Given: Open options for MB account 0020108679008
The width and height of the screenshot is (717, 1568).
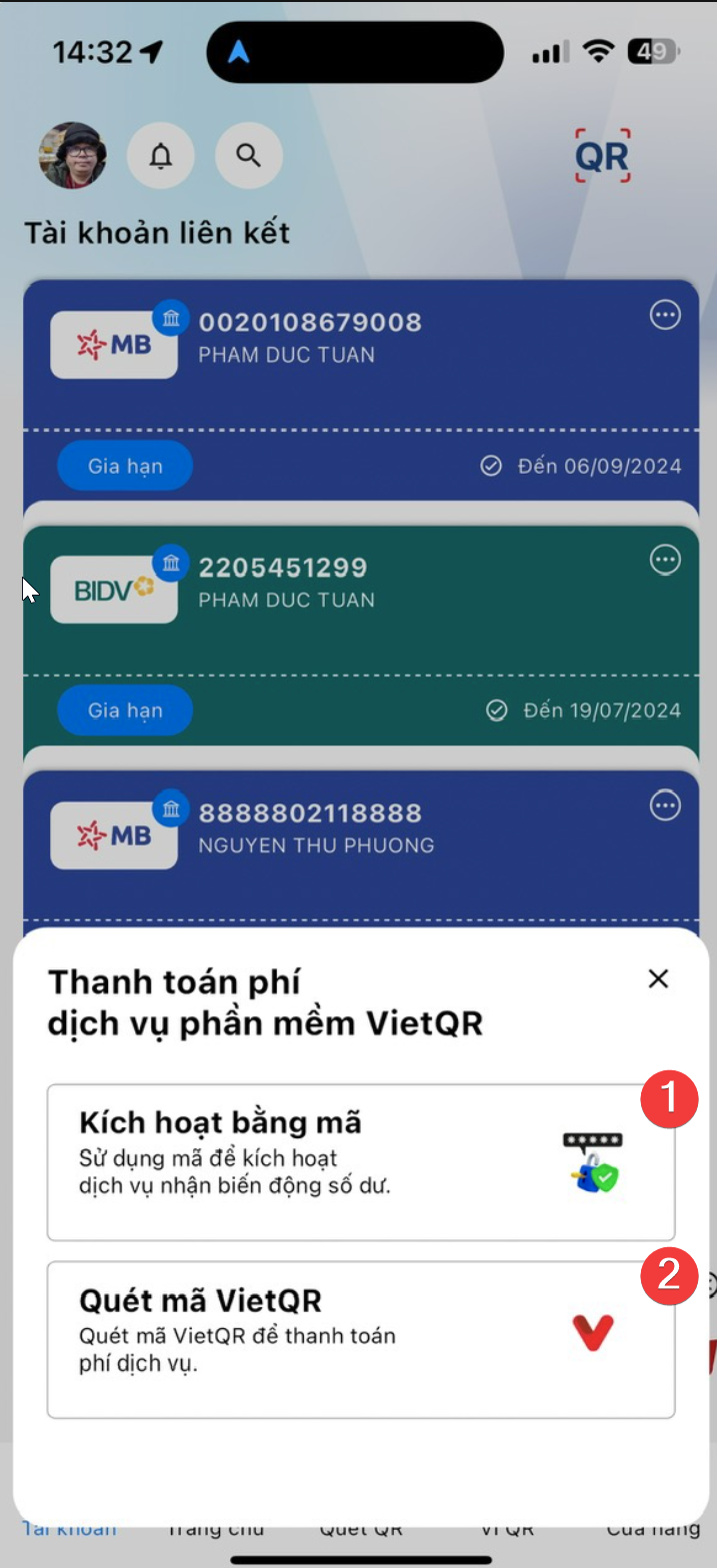Looking at the screenshot, I should click(665, 316).
